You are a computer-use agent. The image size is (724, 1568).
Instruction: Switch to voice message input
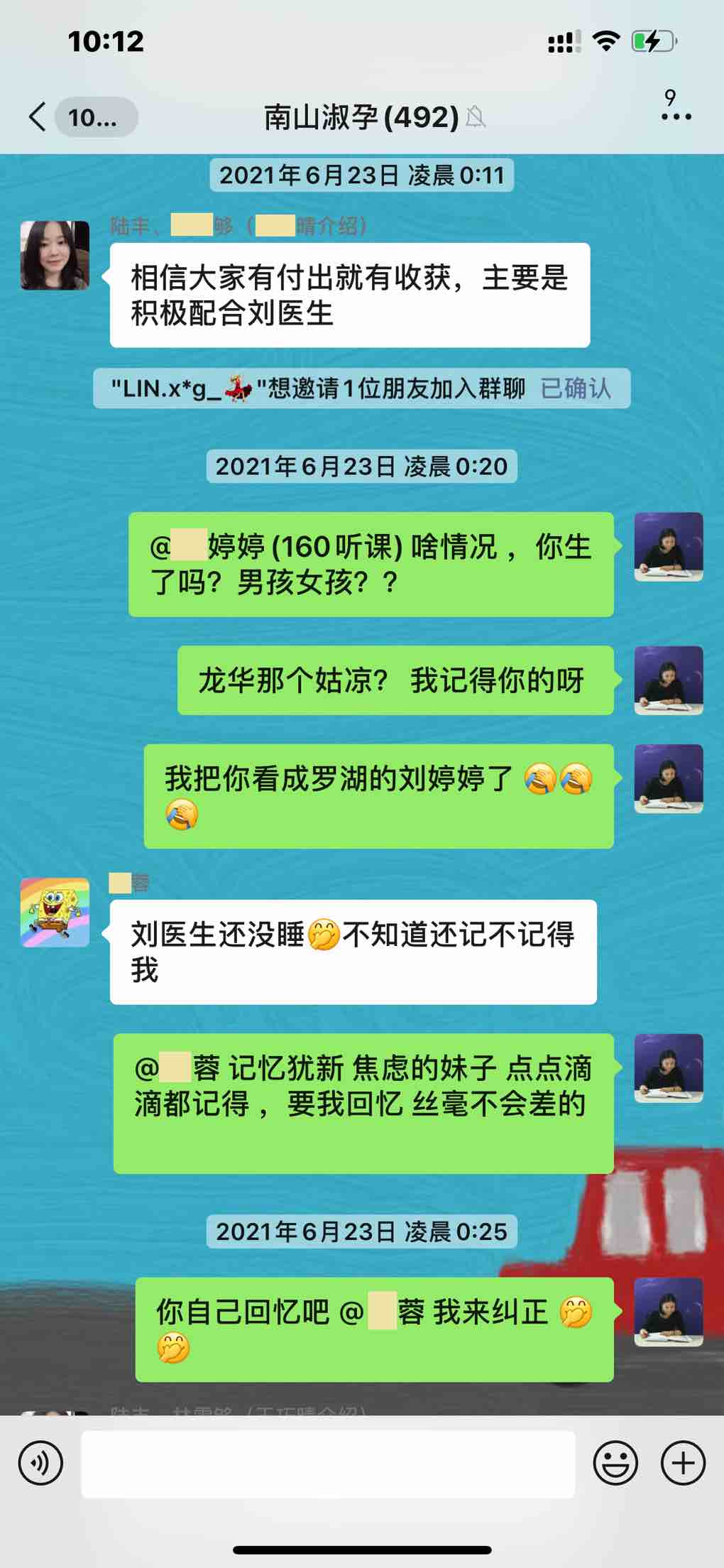40,1463
